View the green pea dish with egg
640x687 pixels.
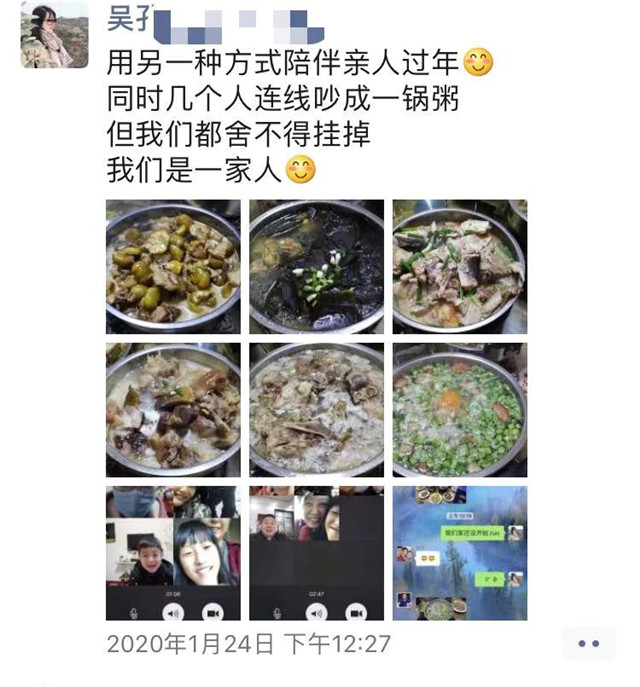(x=459, y=409)
